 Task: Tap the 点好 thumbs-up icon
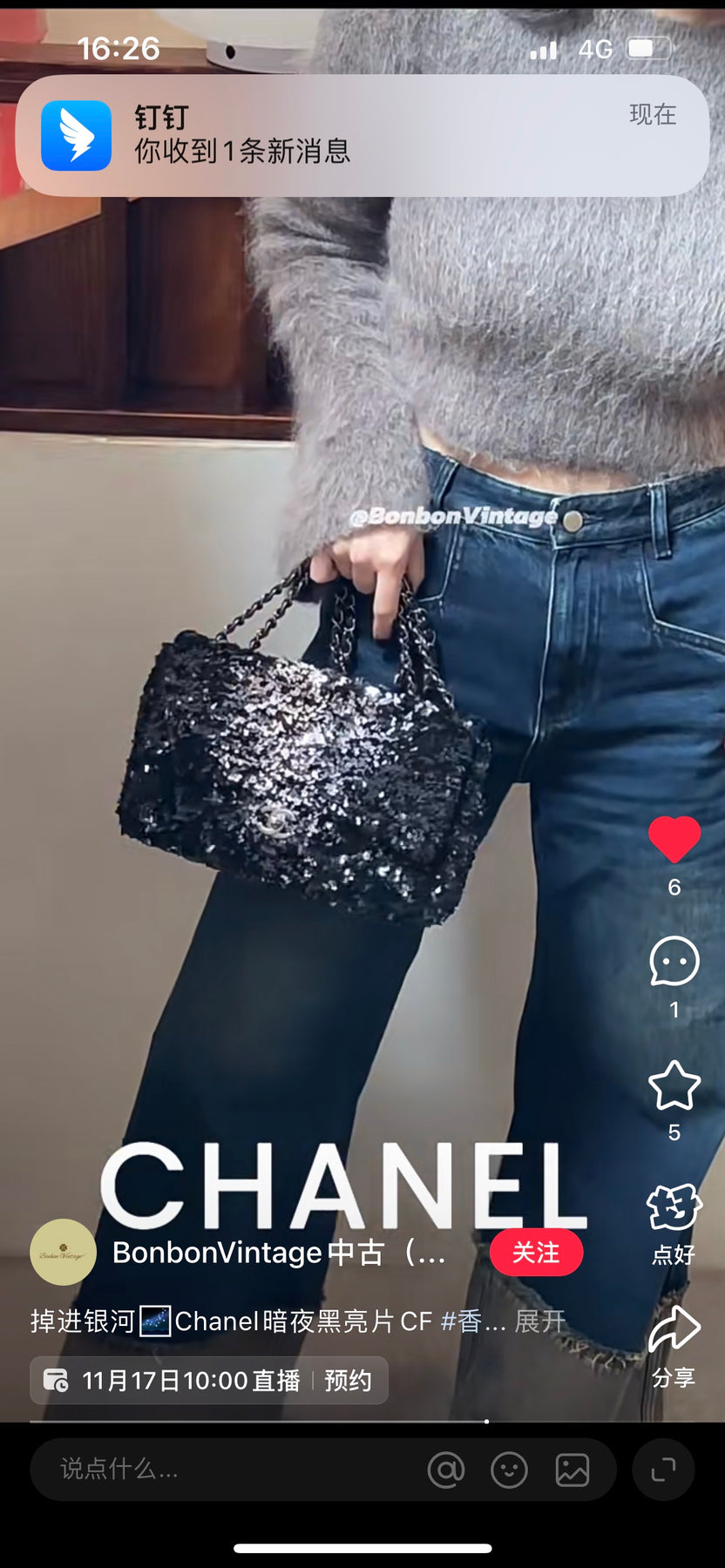coord(674,1208)
